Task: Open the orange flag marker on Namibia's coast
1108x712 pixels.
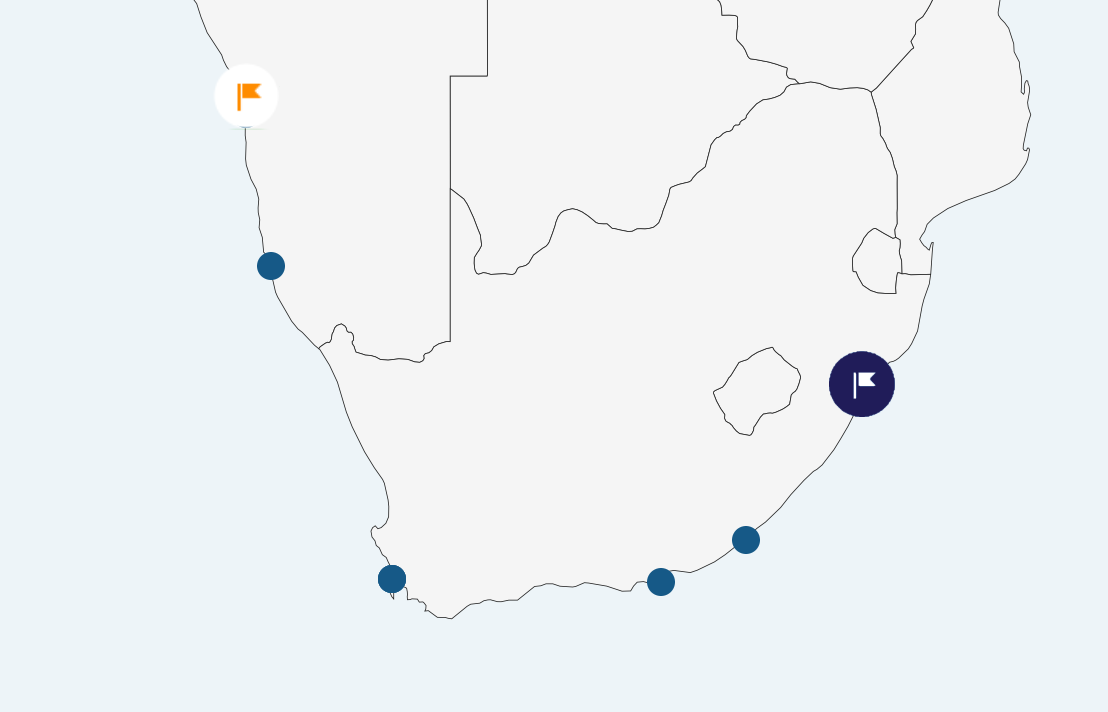Action: click(x=246, y=96)
